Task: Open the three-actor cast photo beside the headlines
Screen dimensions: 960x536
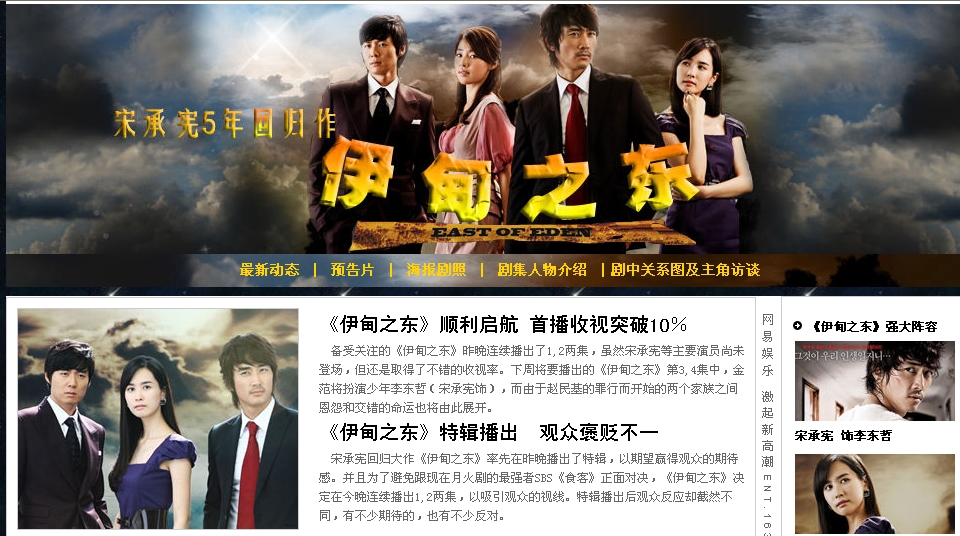Action: (158, 418)
